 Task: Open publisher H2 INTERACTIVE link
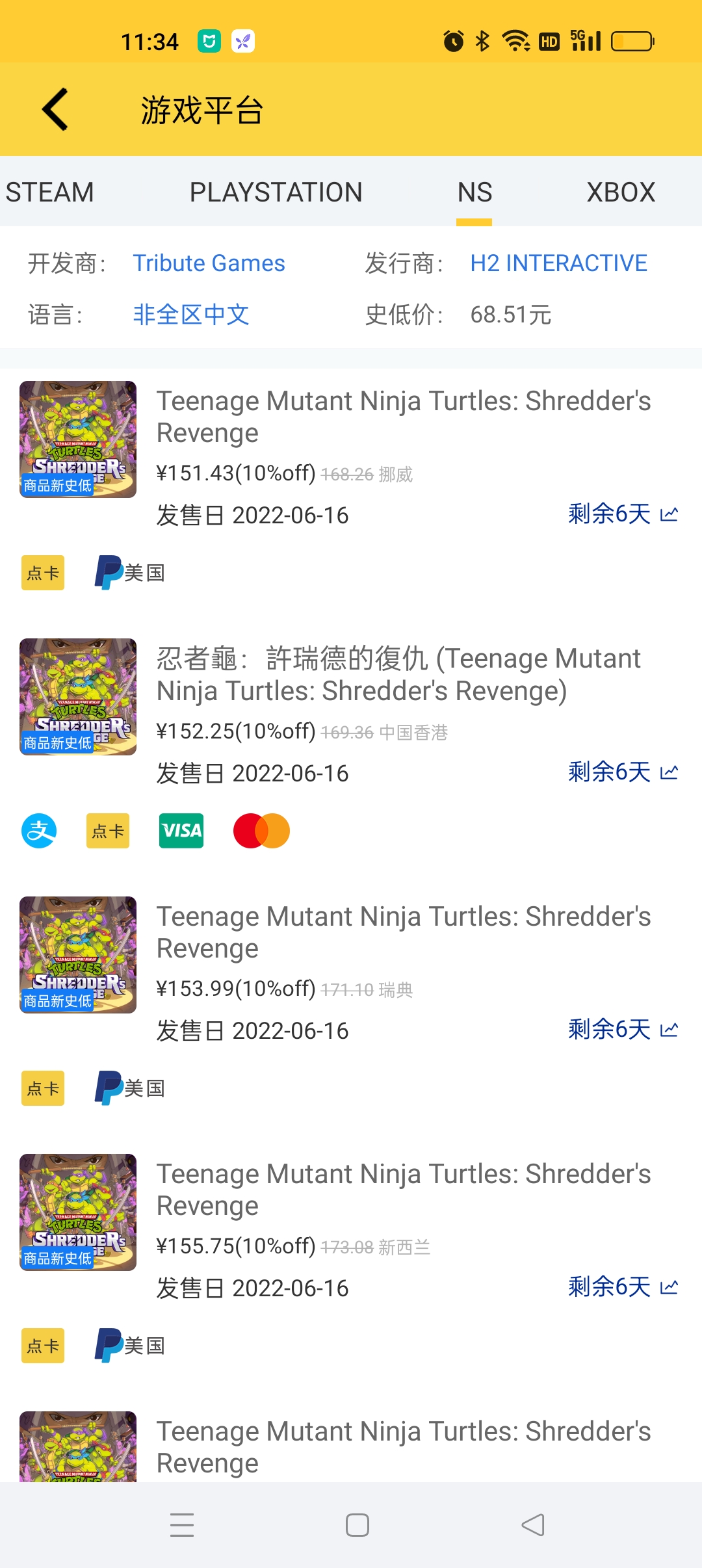[x=558, y=263]
